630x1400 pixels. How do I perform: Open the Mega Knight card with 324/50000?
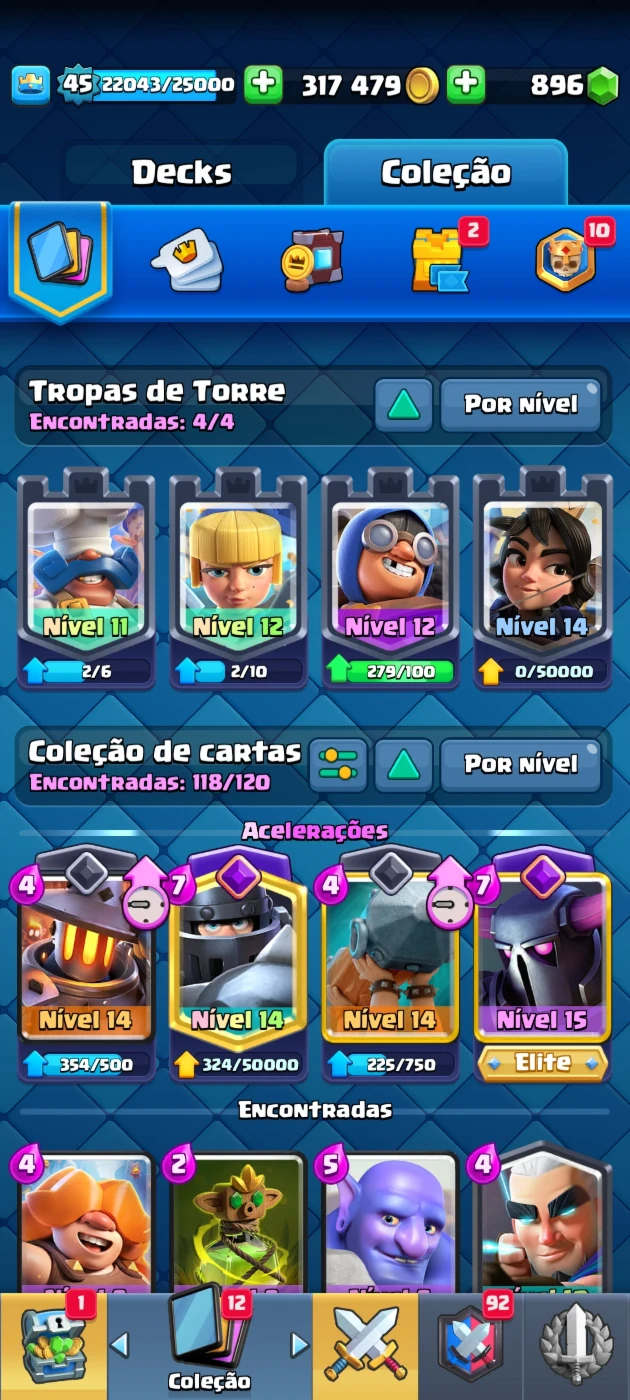click(x=238, y=965)
